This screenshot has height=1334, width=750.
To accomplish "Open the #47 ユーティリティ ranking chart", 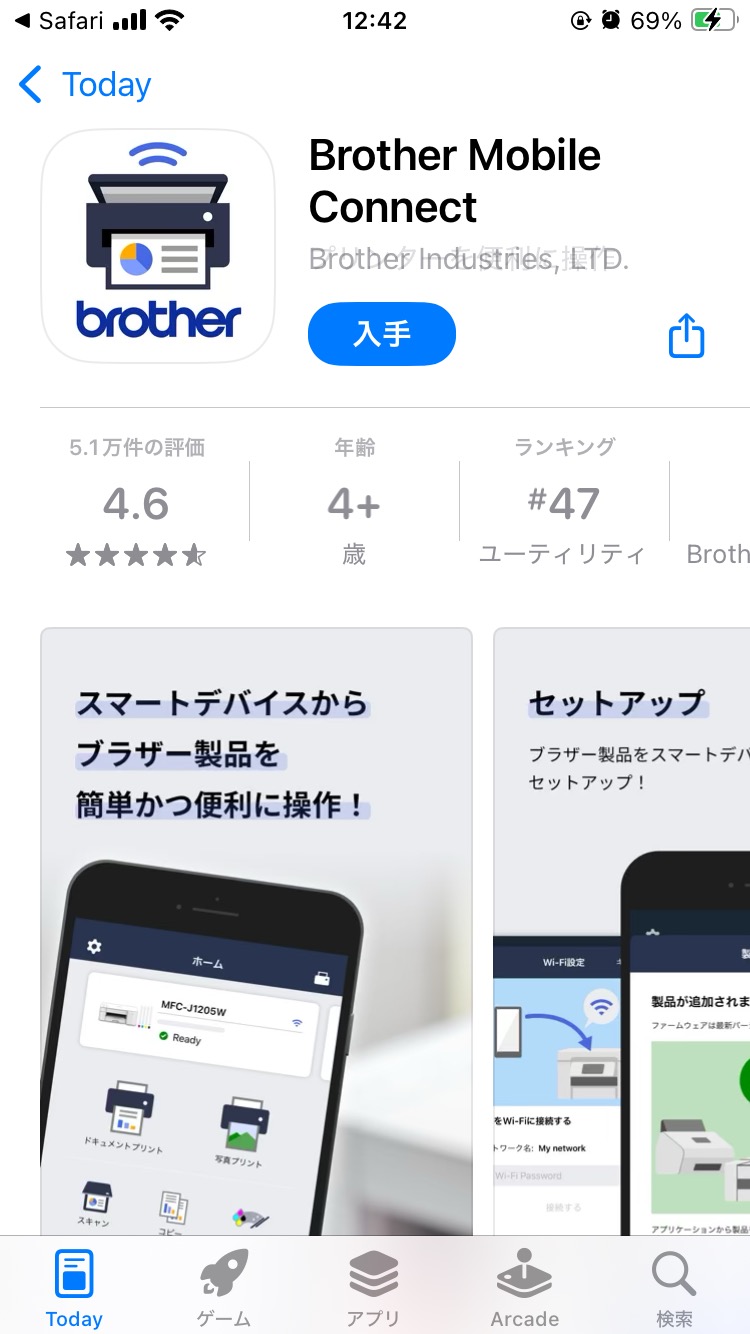I will point(563,503).
